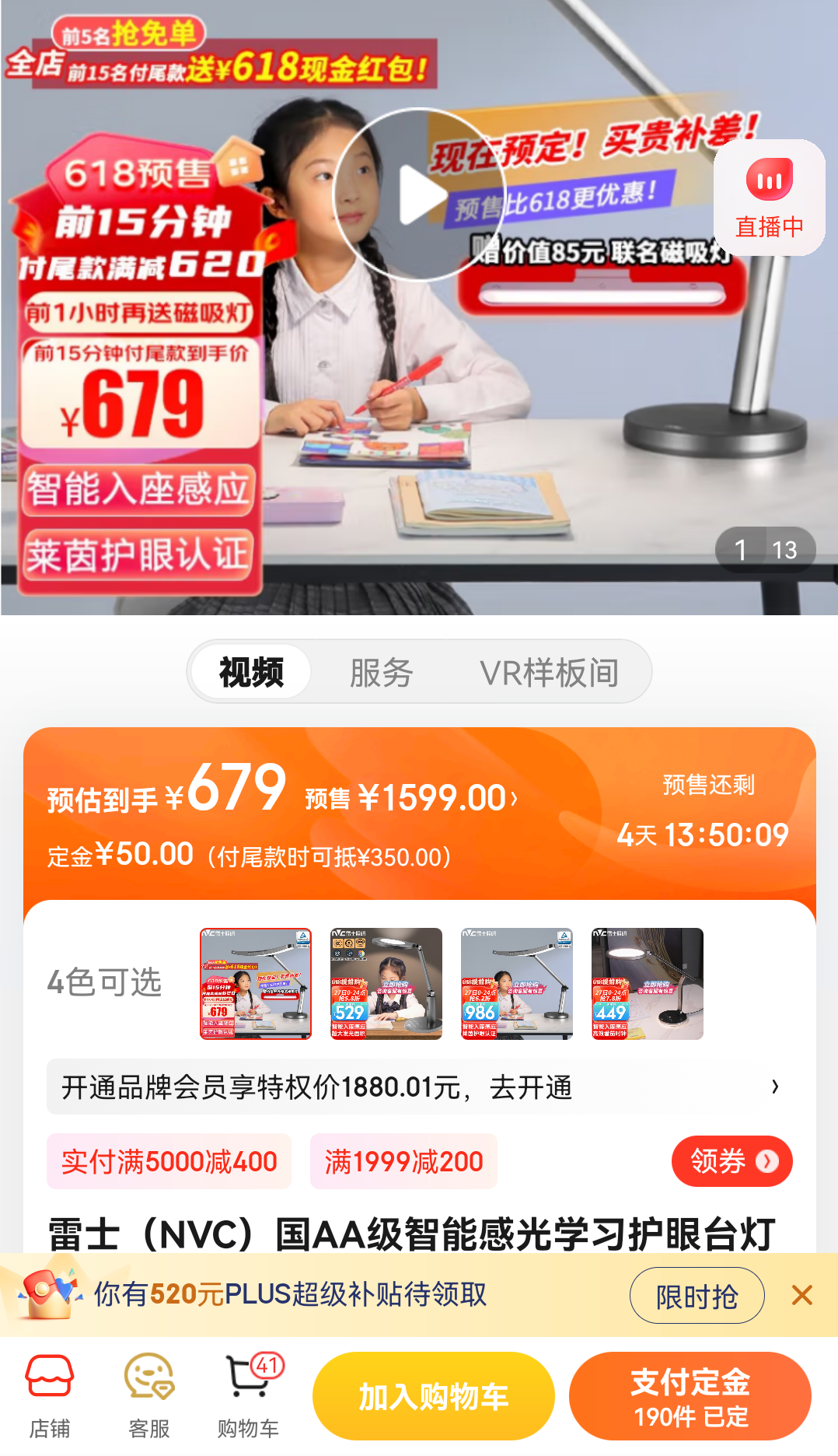This screenshot has height=1456, width=838.
Task: Select the first variant priced 679
Action: tap(256, 984)
